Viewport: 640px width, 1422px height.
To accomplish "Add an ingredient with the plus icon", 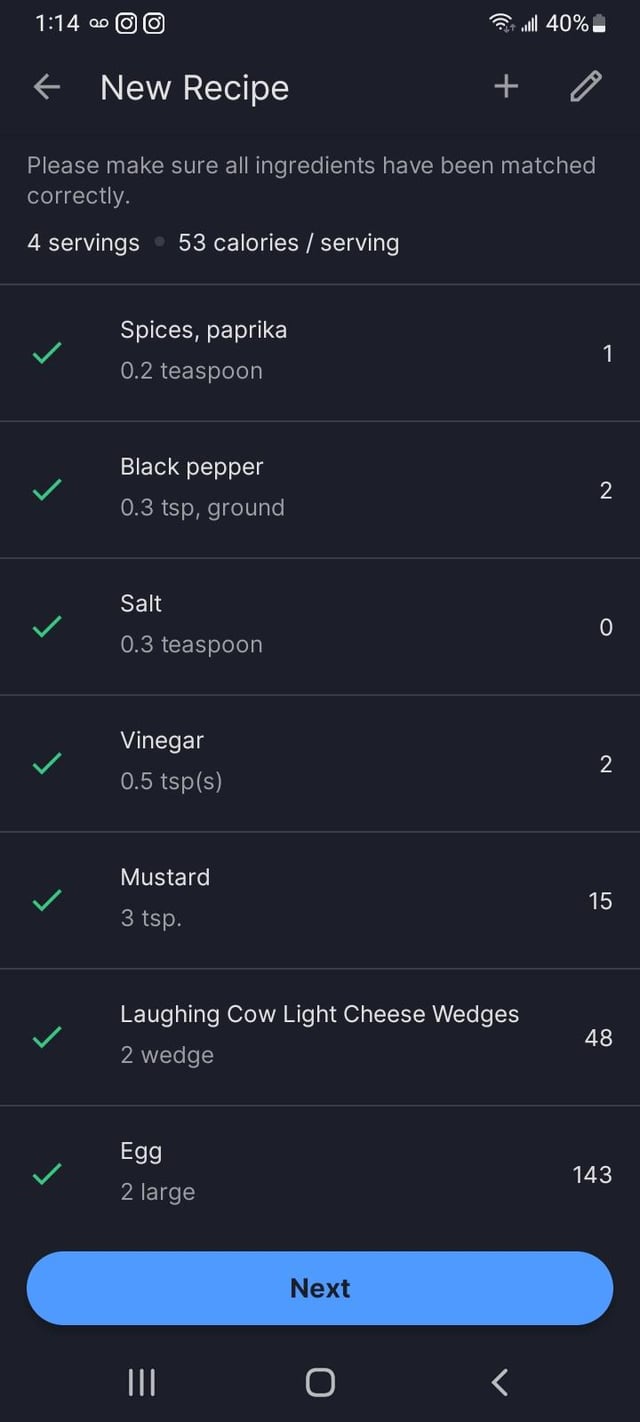I will pyautogui.click(x=506, y=87).
